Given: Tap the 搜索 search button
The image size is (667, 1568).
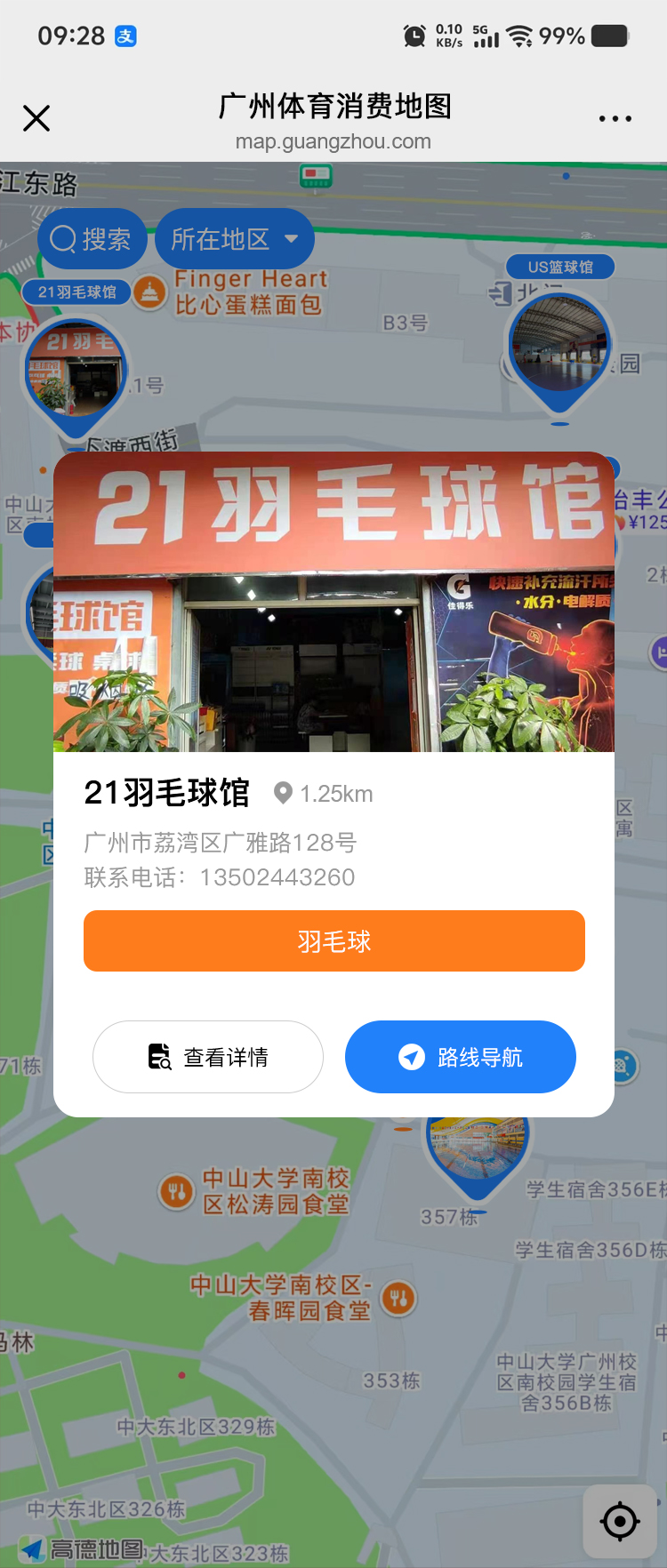Looking at the screenshot, I should coord(92,239).
